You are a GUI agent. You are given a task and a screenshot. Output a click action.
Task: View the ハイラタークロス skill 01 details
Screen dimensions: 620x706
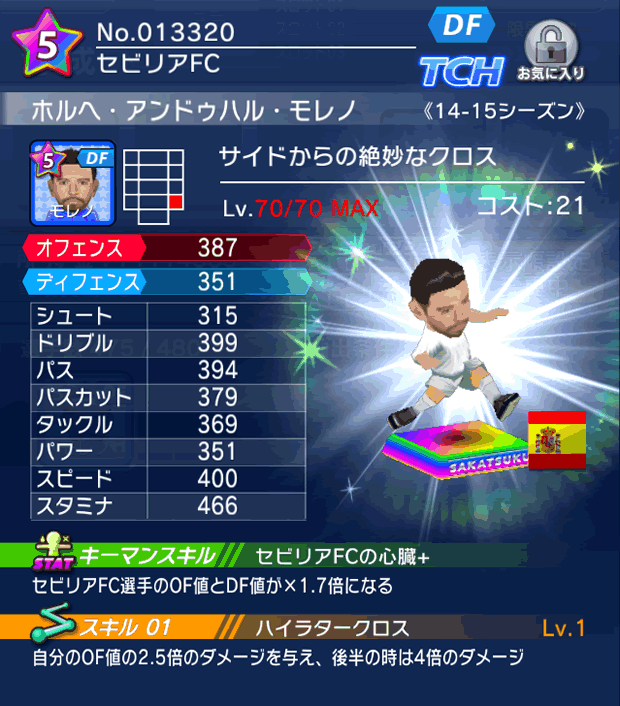pyautogui.click(x=330, y=628)
